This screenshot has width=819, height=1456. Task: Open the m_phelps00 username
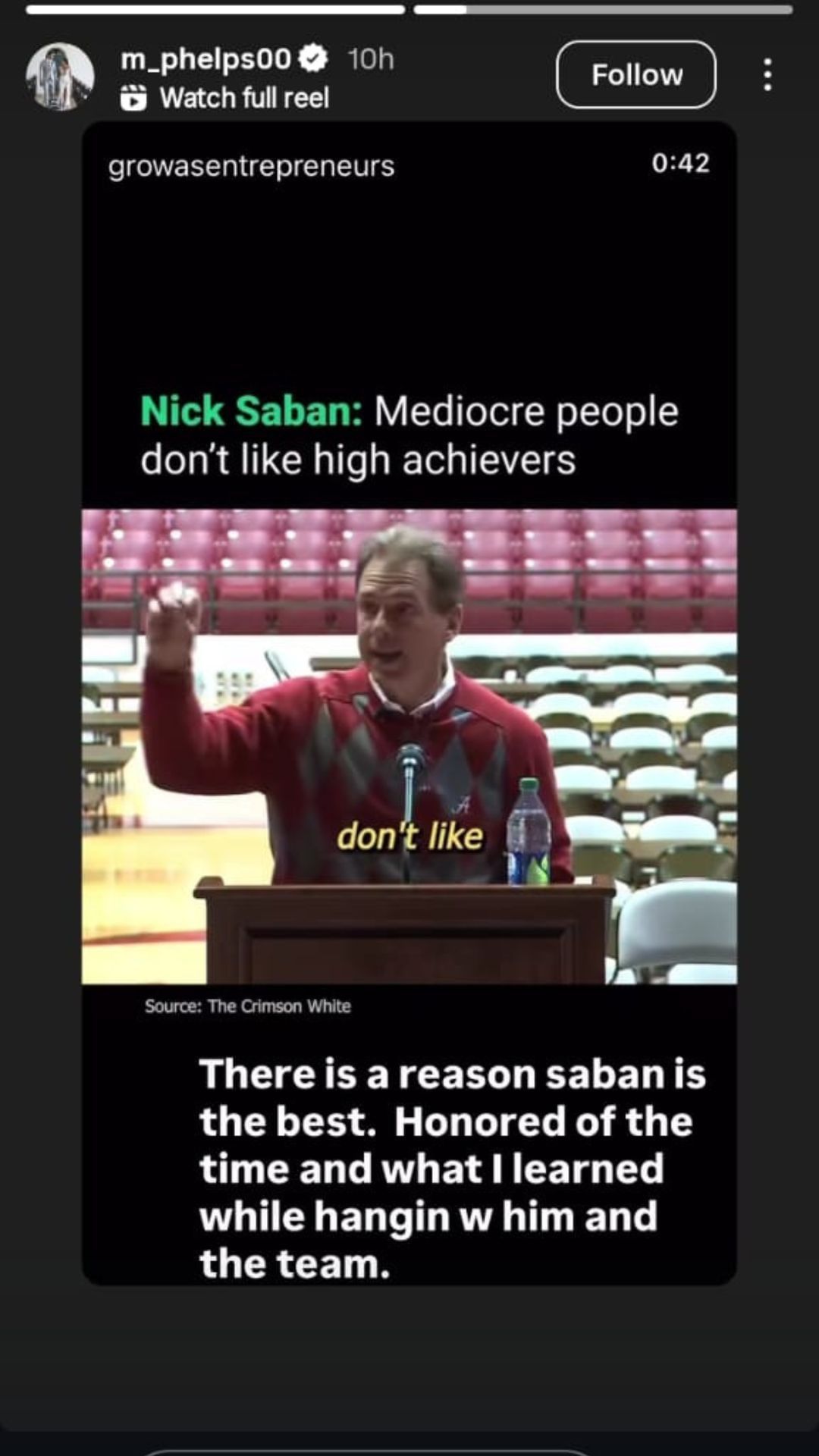(206, 58)
